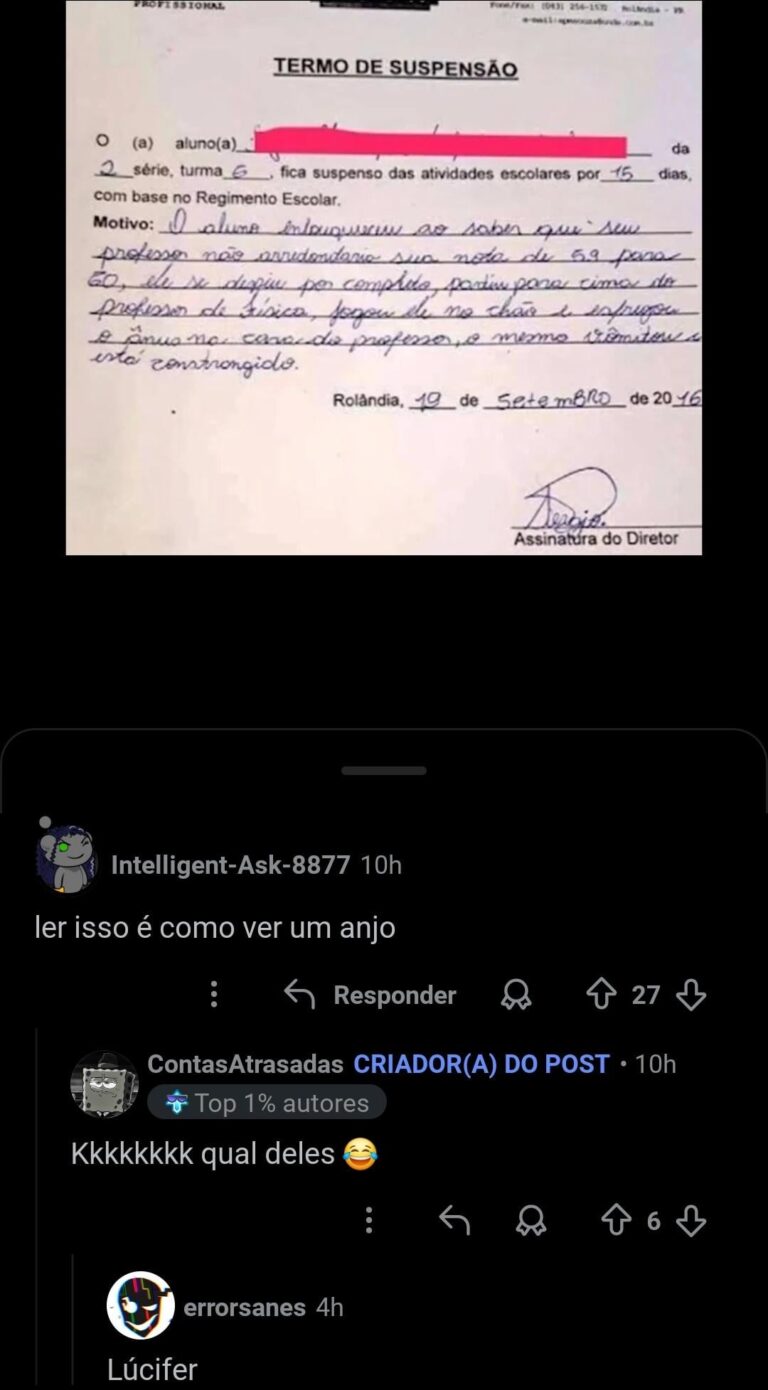
Task: Reply to ContasAtrasadas' comment
Action: pos(455,1220)
